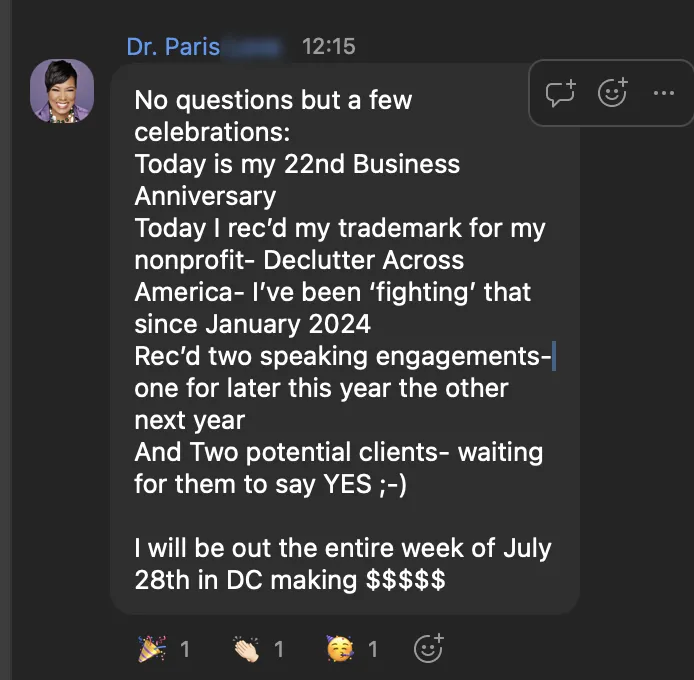The height and width of the screenshot is (680, 694).
Task: Add an emoji reaction from the hover toolbar
Action: [612, 94]
